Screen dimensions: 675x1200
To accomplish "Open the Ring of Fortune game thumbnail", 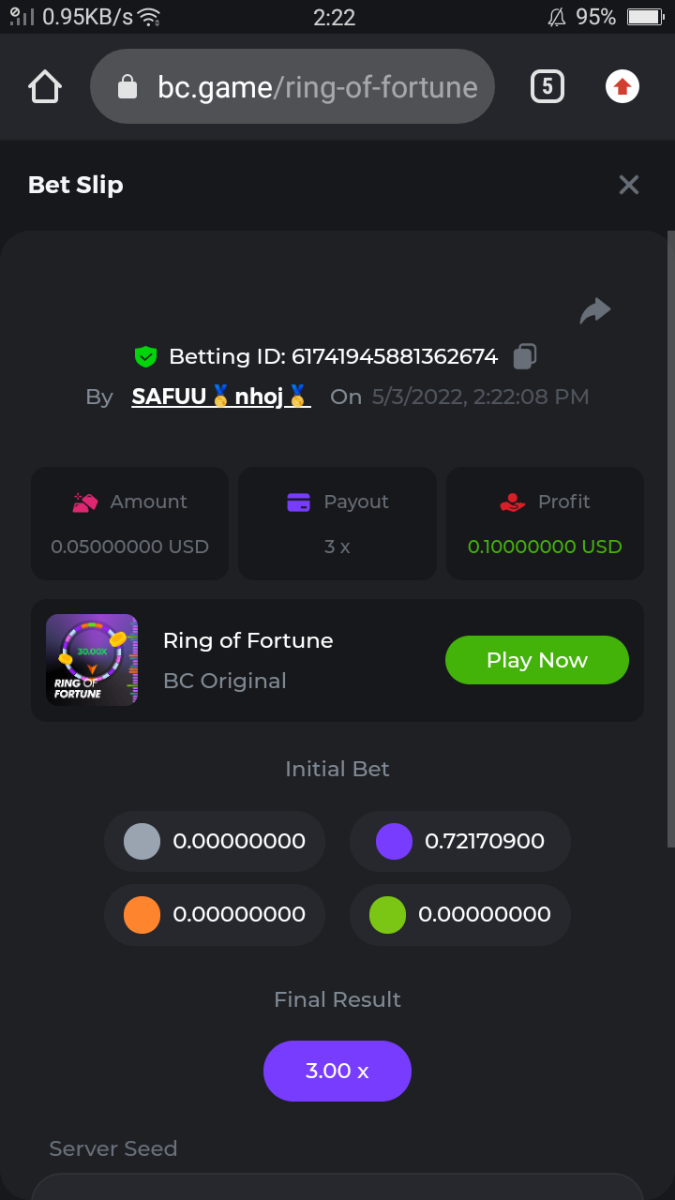I will [92, 660].
